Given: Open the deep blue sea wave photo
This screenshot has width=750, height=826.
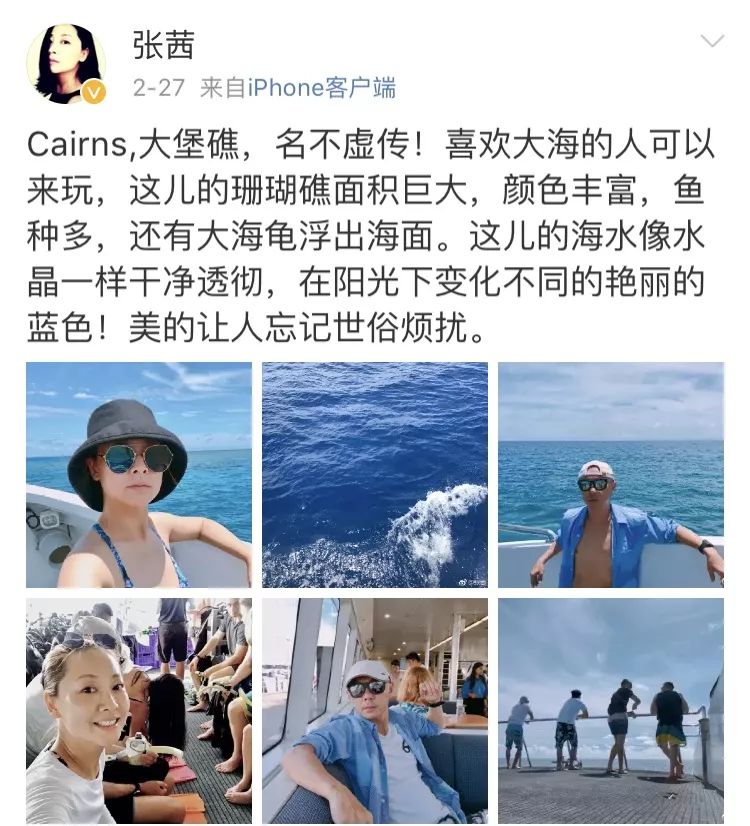Looking at the screenshot, I should point(375,474).
